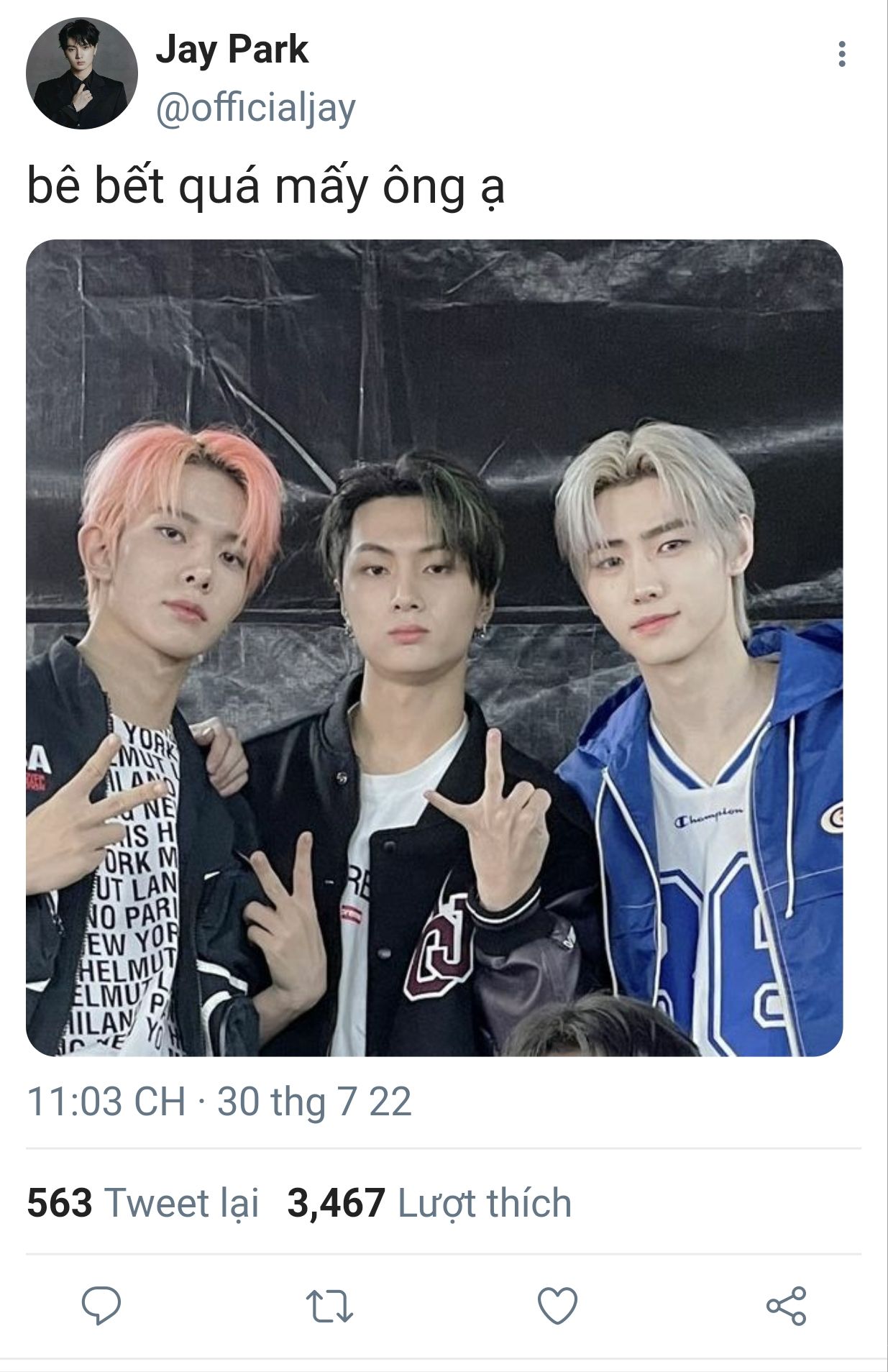The width and height of the screenshot is (888, 1372).
Task: Open the tweet's overflow menu
Action: pyautogui.click(x=841, y=55)
